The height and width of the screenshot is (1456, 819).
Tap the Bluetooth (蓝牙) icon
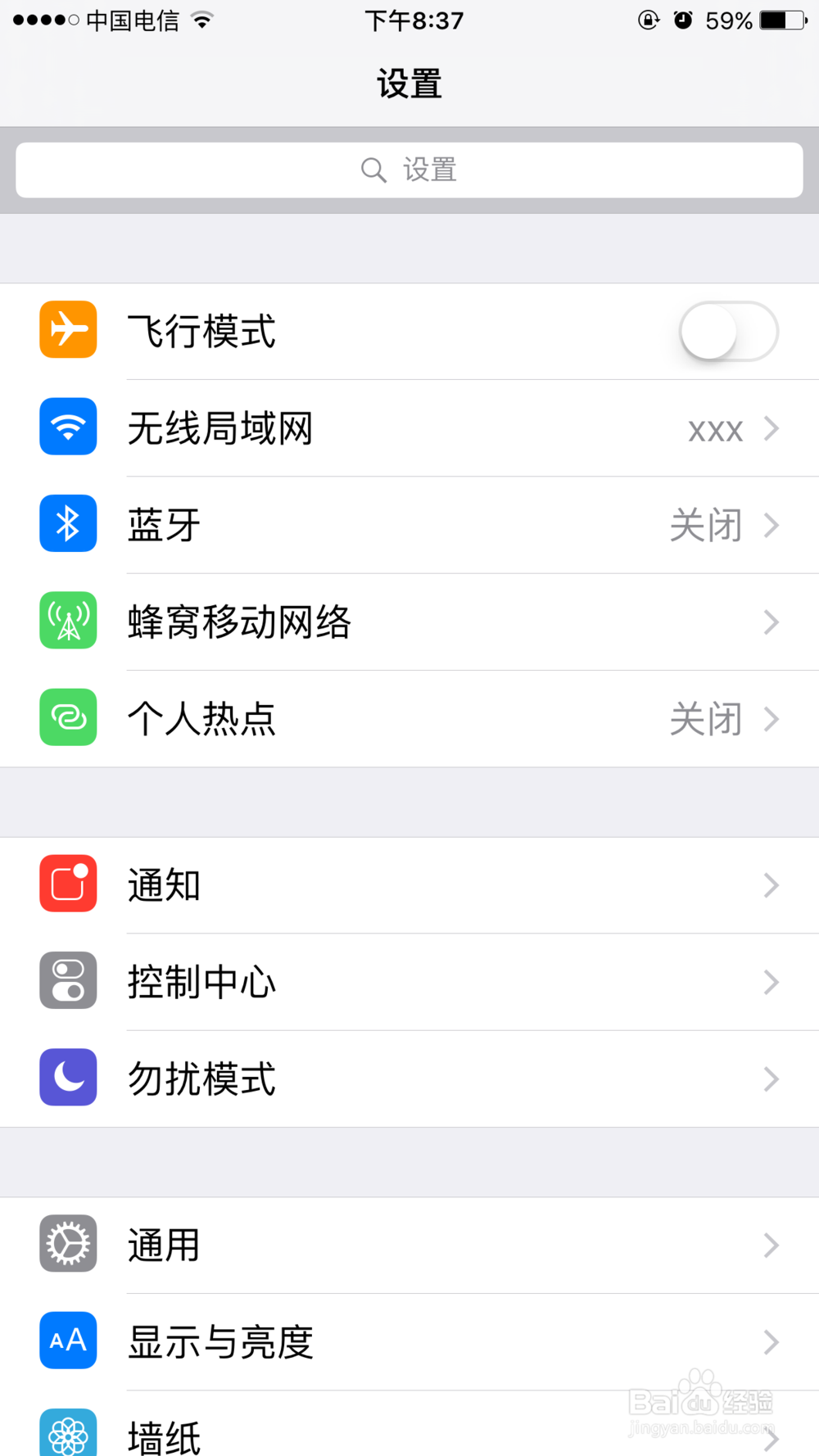(68, 523)
